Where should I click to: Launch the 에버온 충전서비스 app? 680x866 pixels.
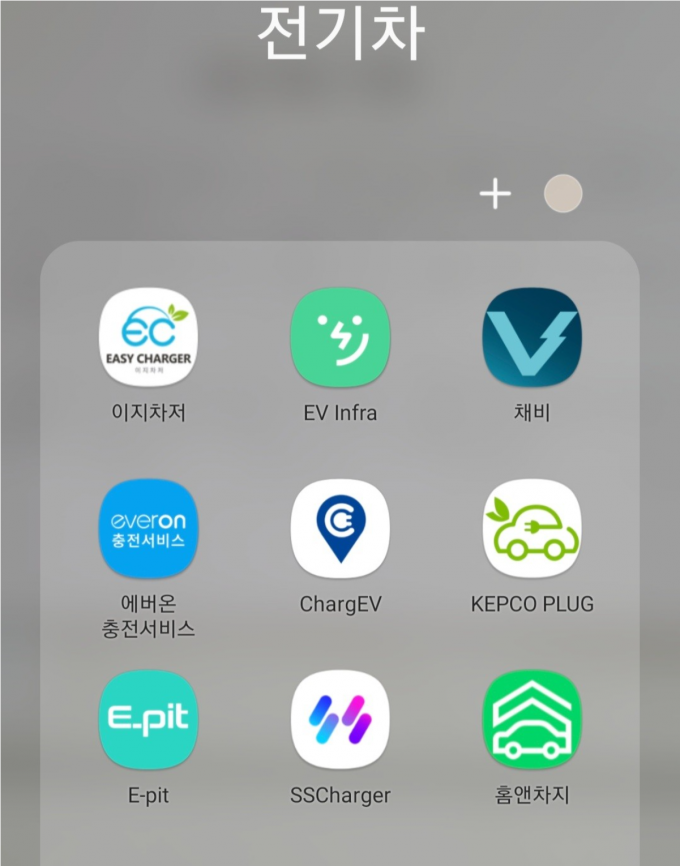(149, 529)
